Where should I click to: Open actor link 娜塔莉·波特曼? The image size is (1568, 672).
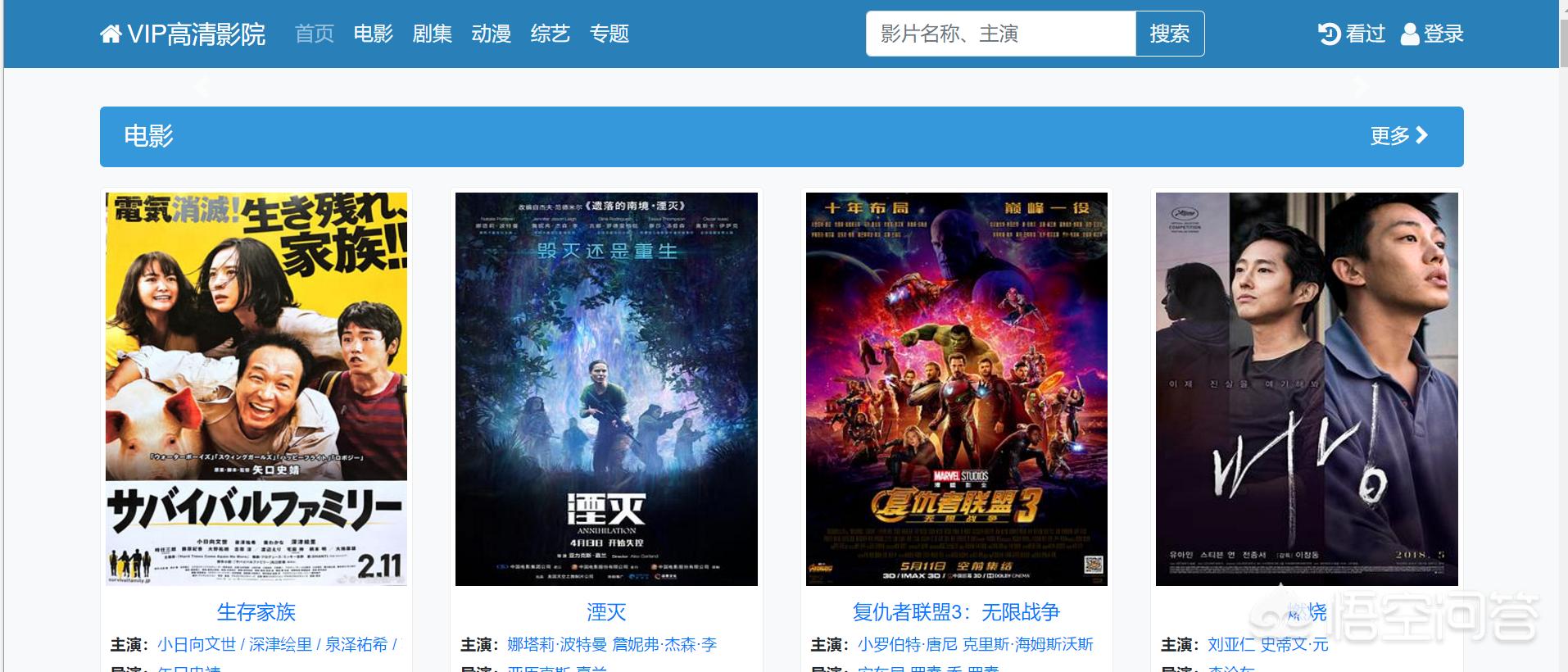[556, 645]
